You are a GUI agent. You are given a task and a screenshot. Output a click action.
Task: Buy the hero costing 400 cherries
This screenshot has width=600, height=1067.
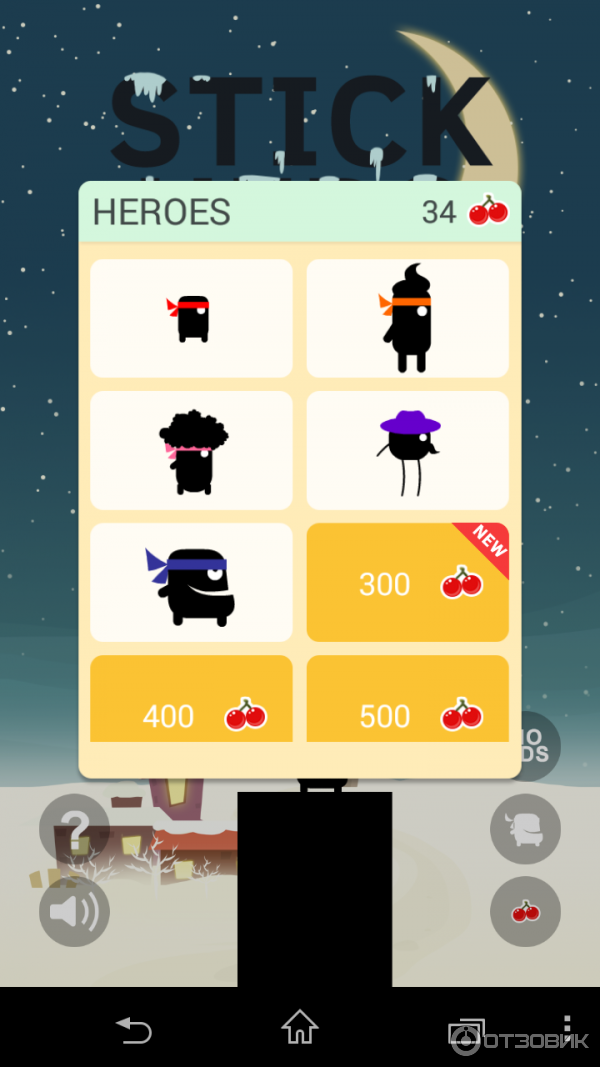click(191, 700)
